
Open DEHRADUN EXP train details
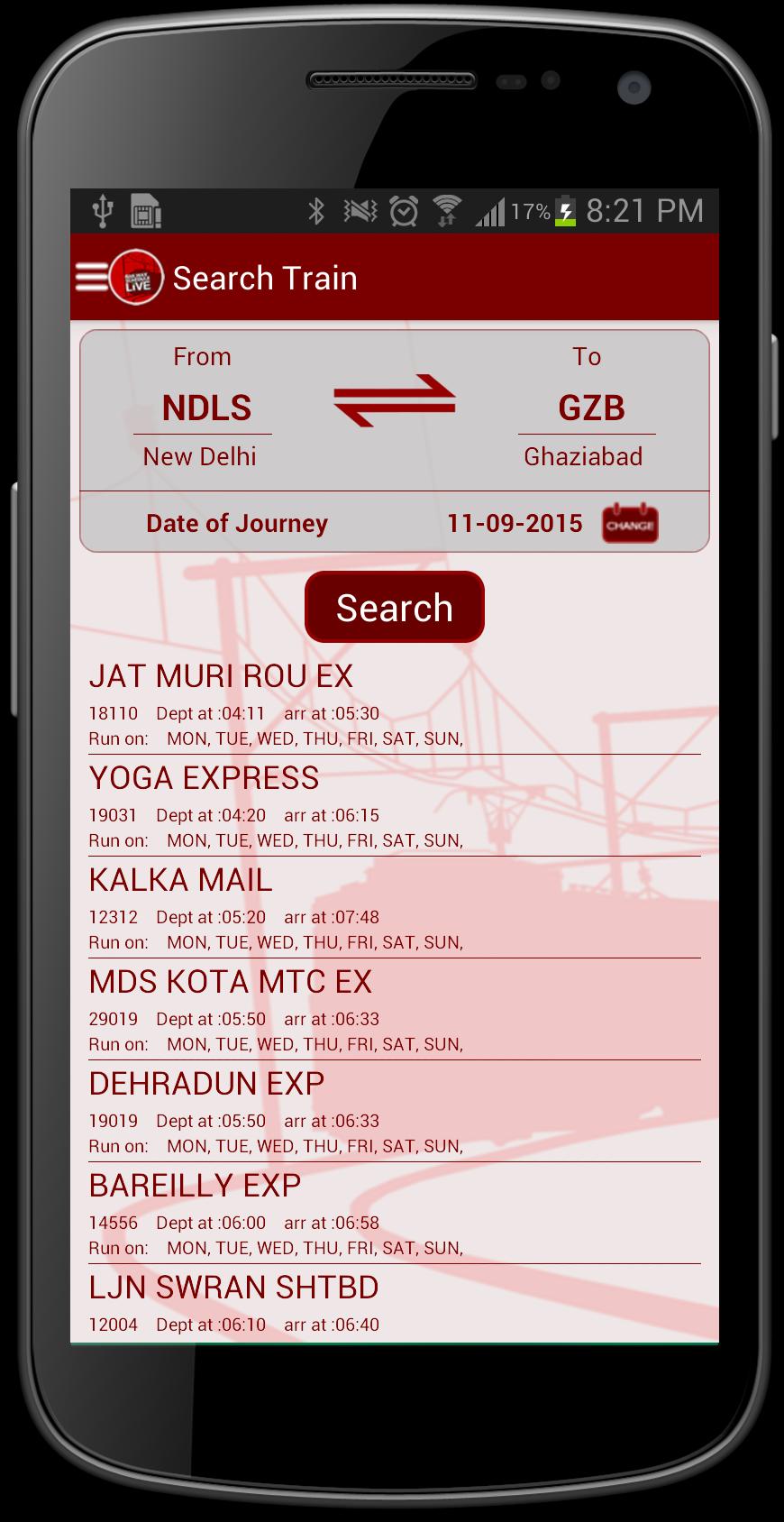tap(394, 1111)
